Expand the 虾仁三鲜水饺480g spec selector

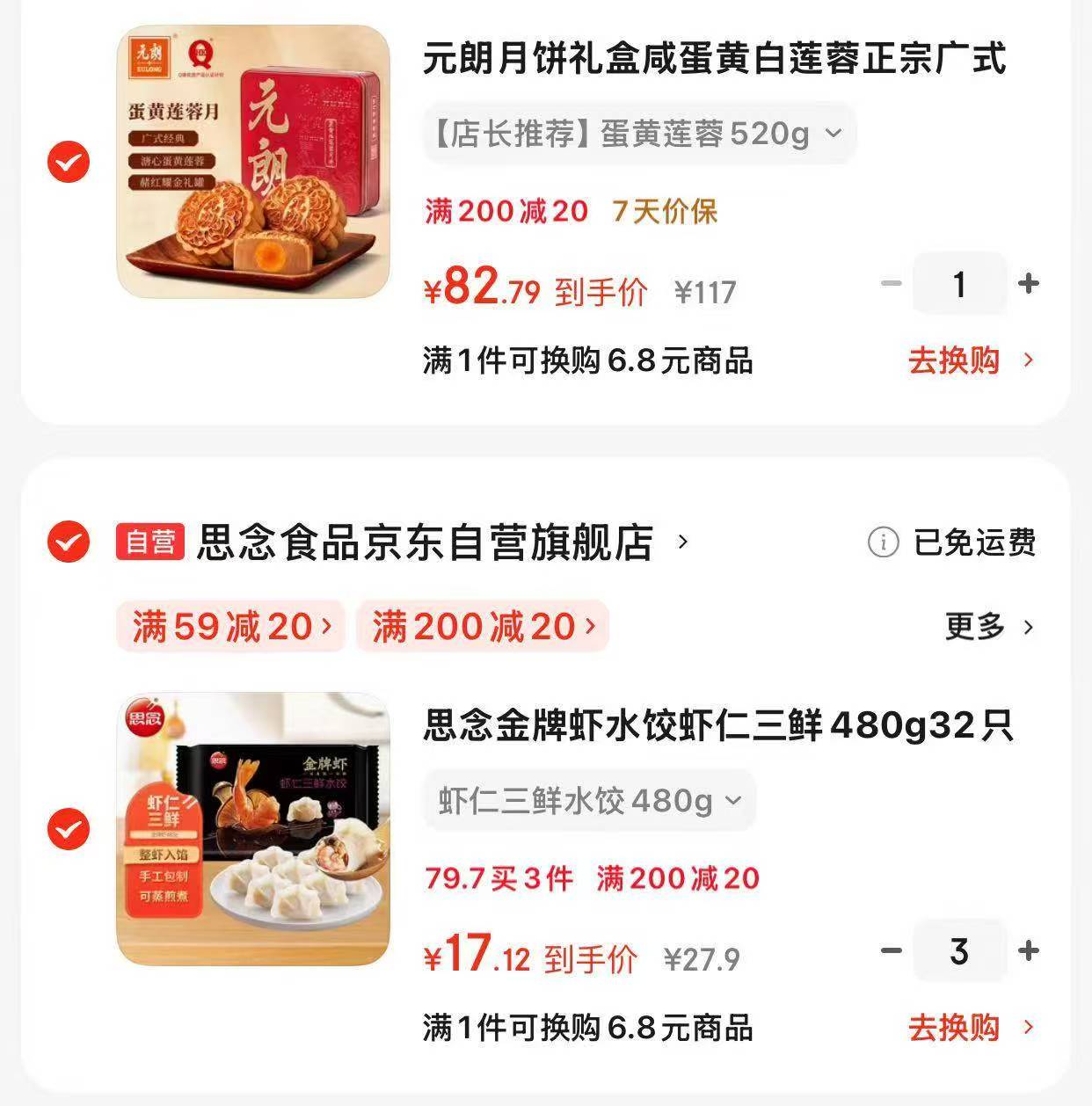point(587,800)
